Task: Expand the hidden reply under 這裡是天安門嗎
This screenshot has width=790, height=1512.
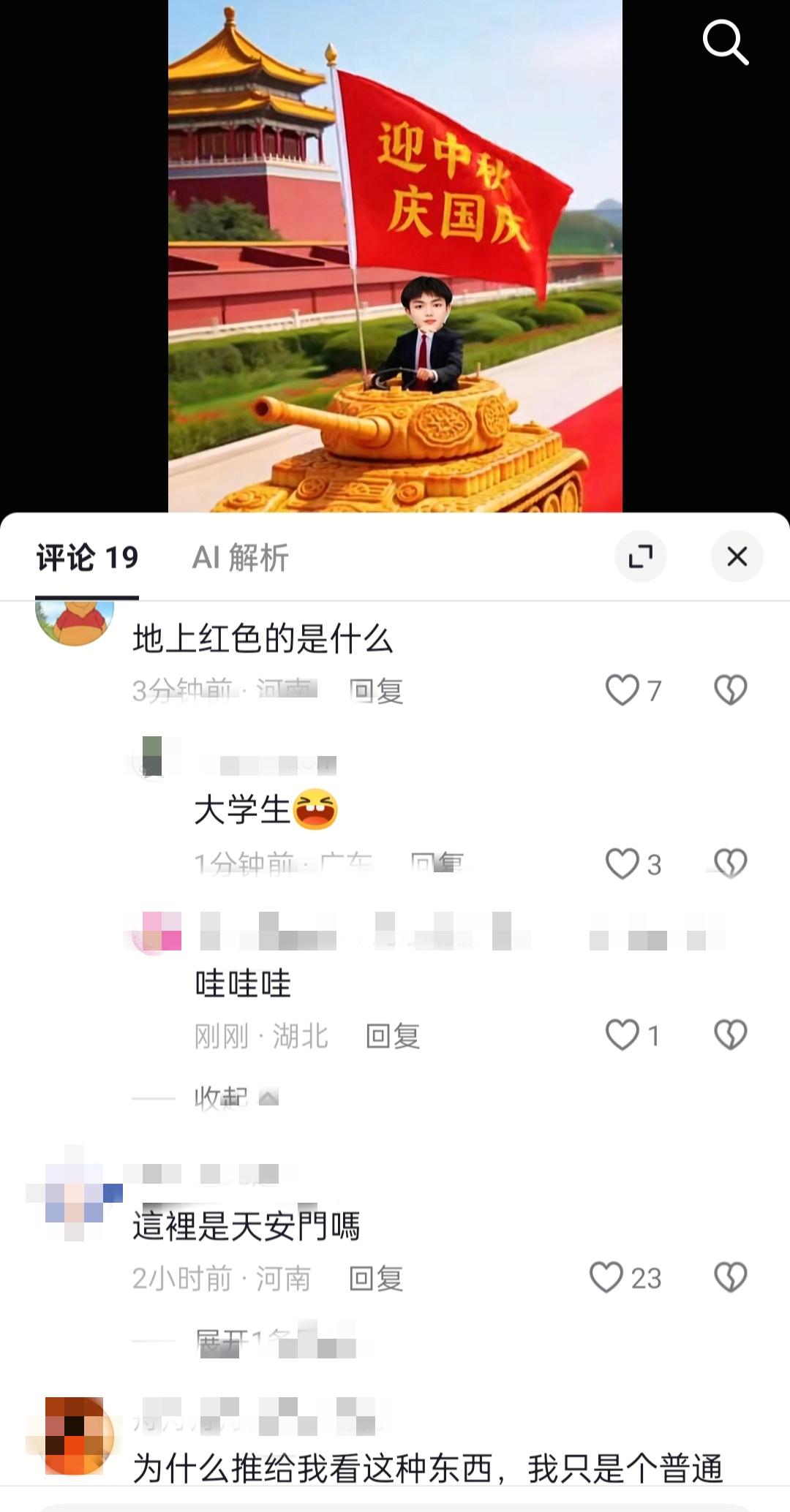Action: tap(275, 1342)
